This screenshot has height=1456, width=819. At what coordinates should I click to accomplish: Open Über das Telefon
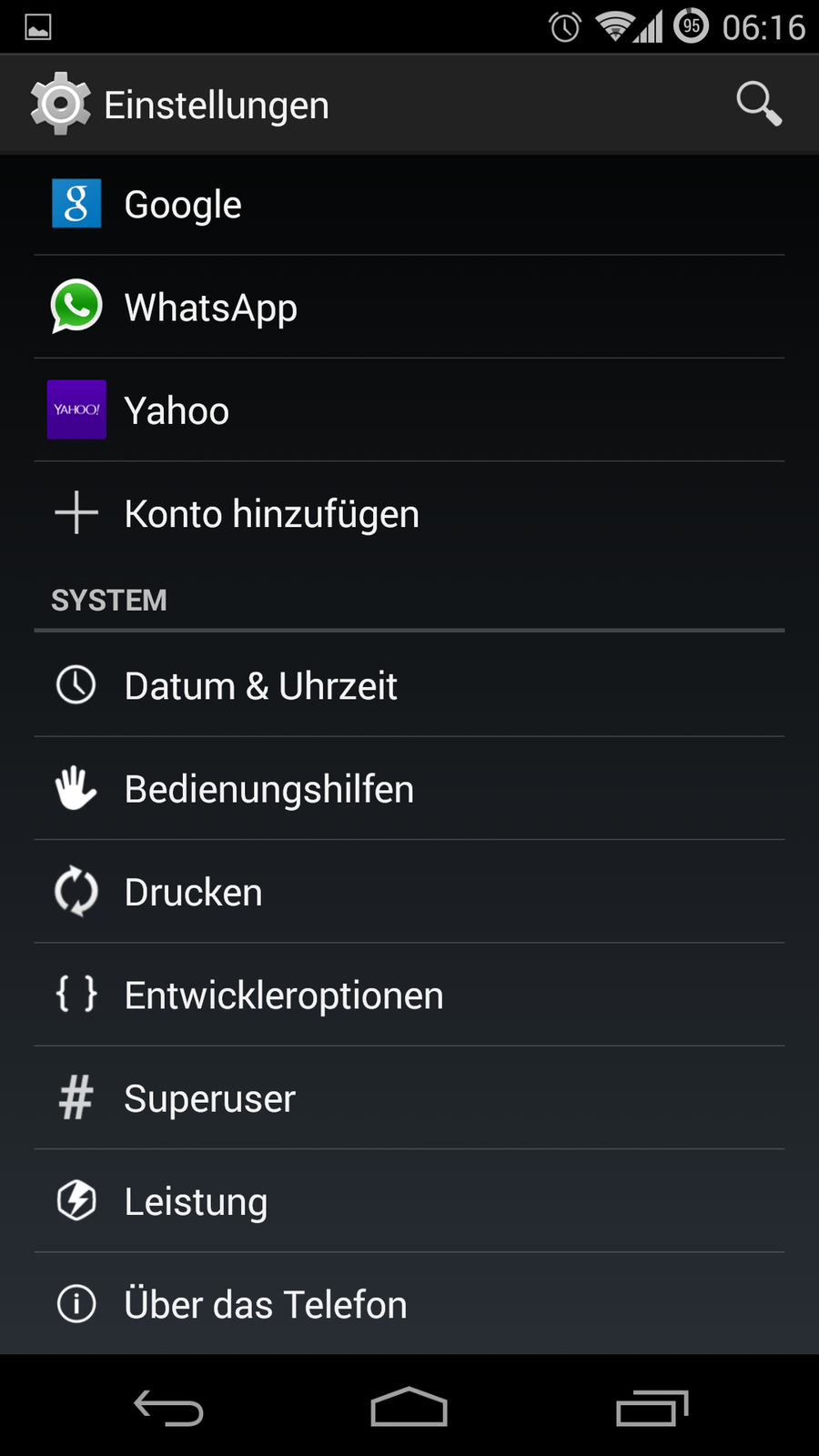[x=409, y=1304]
